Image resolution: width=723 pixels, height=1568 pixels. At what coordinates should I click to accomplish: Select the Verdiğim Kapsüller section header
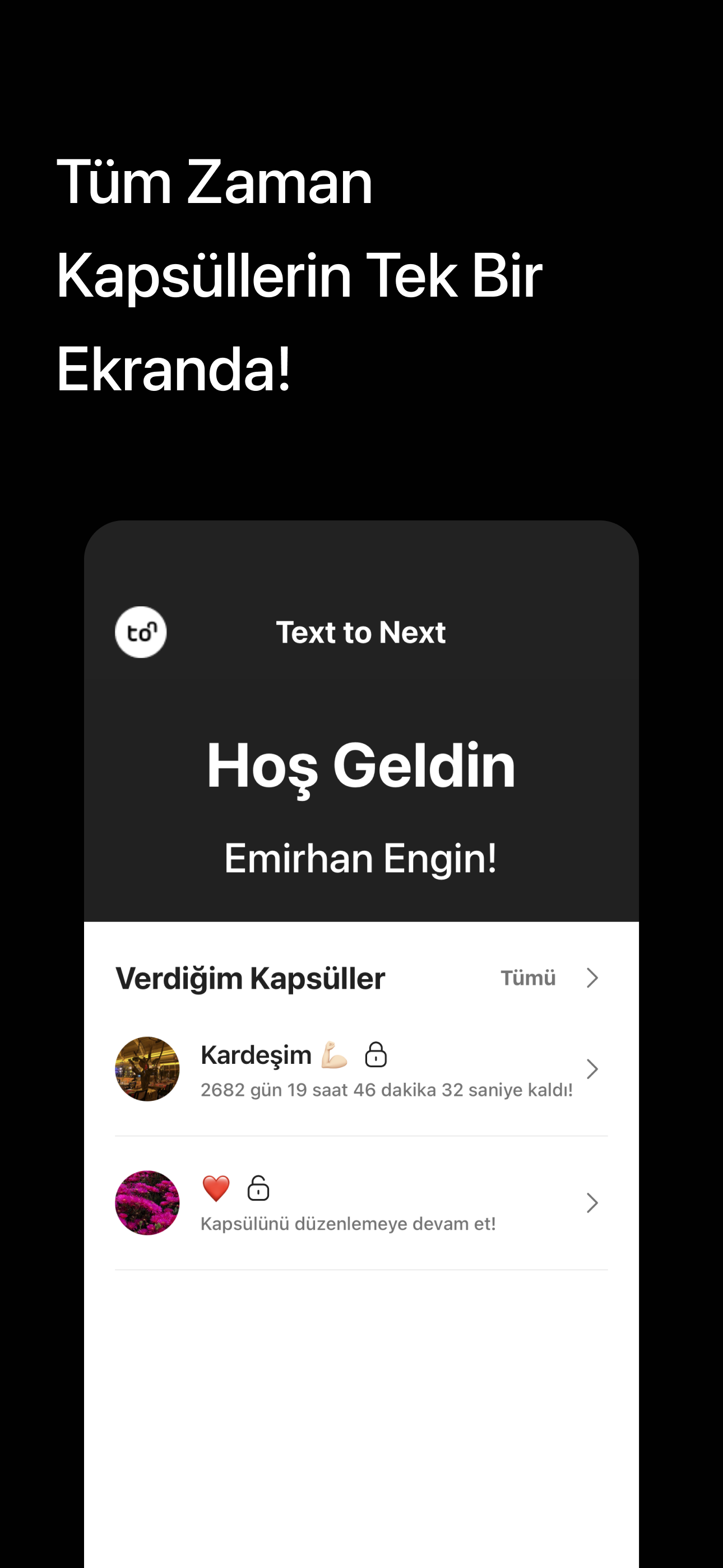pos(251,977)
